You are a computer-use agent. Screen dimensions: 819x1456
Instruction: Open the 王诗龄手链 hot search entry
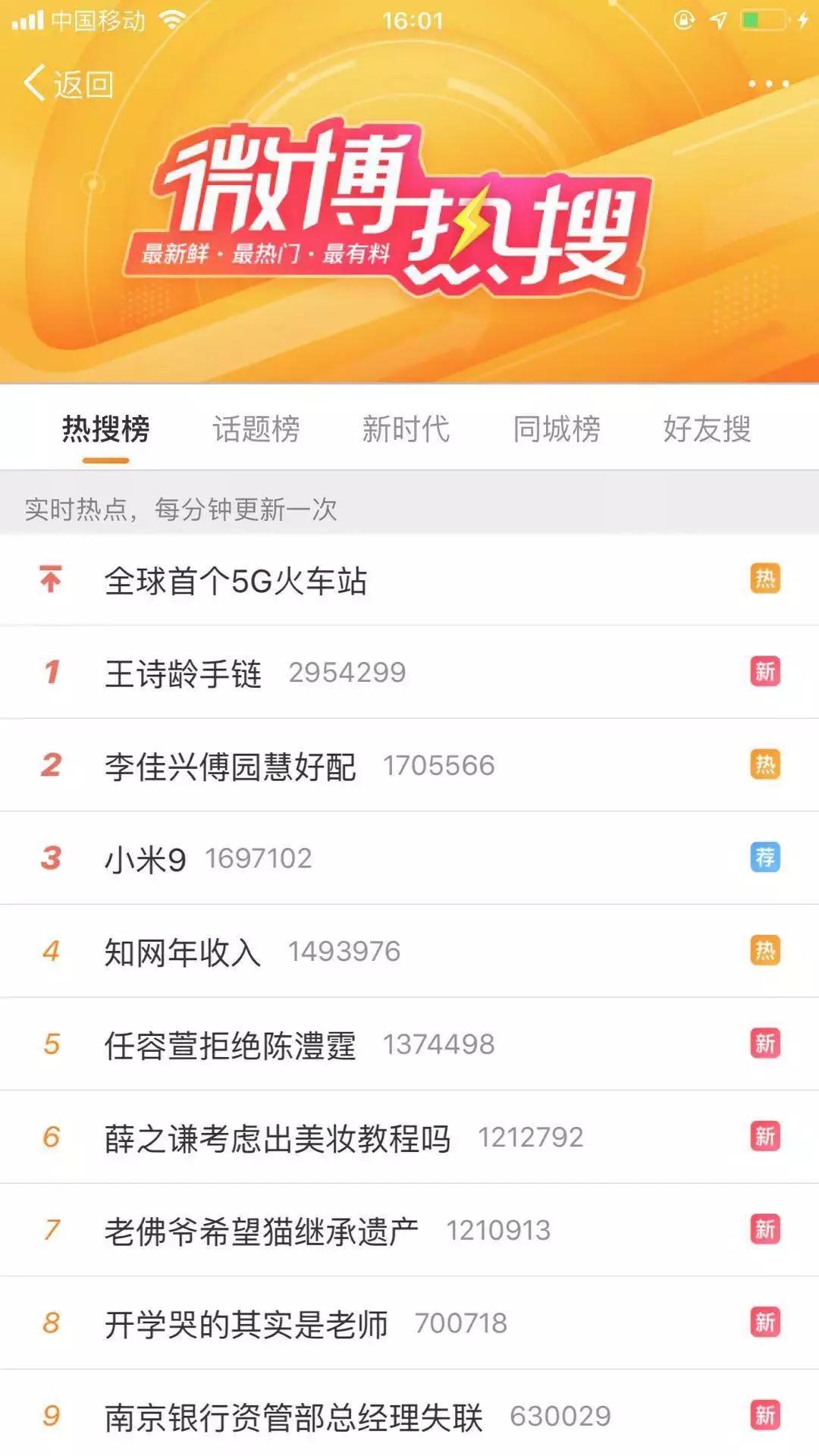(x=182, y=671)
